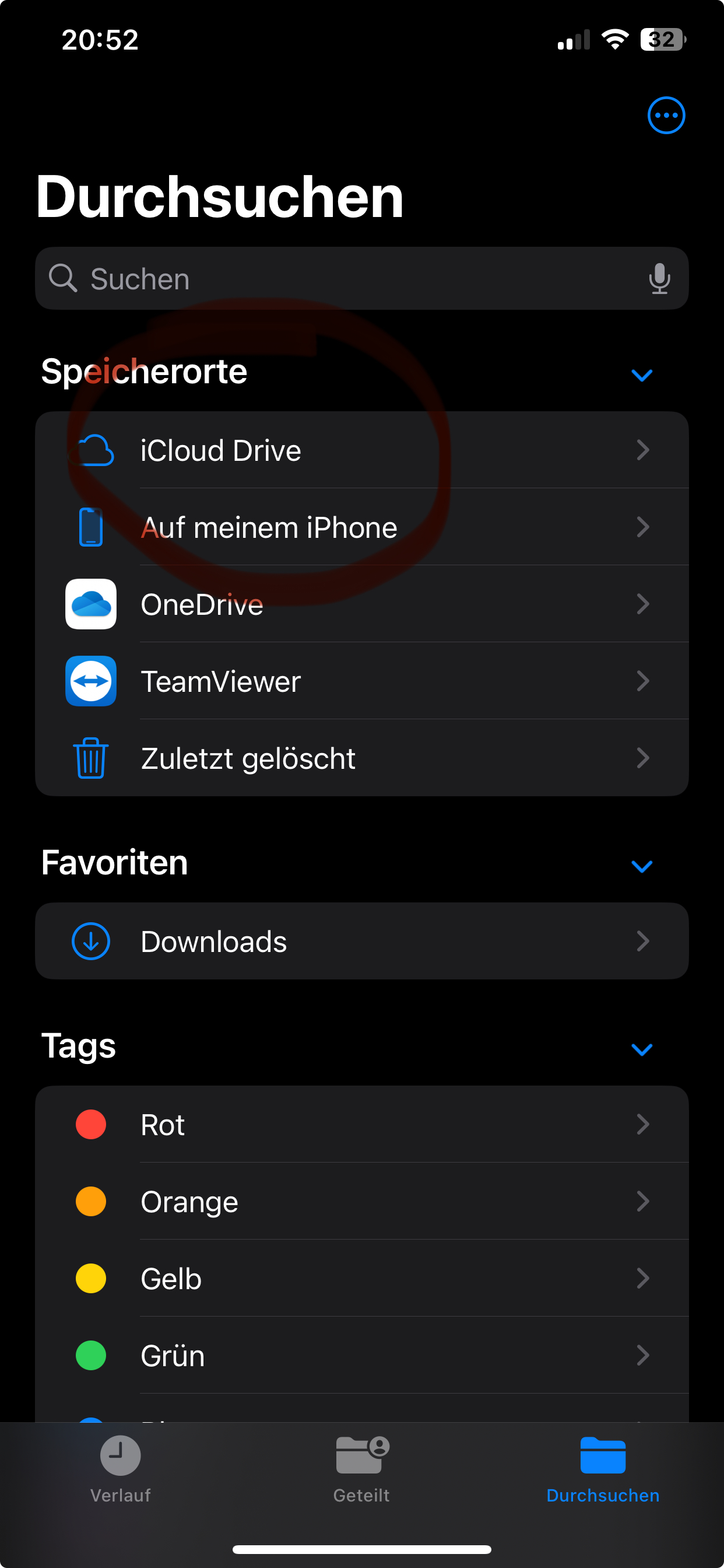Switch to the Geteilt tab
The height and width of the screenshot is (1568, 724).
(361, 1468)
